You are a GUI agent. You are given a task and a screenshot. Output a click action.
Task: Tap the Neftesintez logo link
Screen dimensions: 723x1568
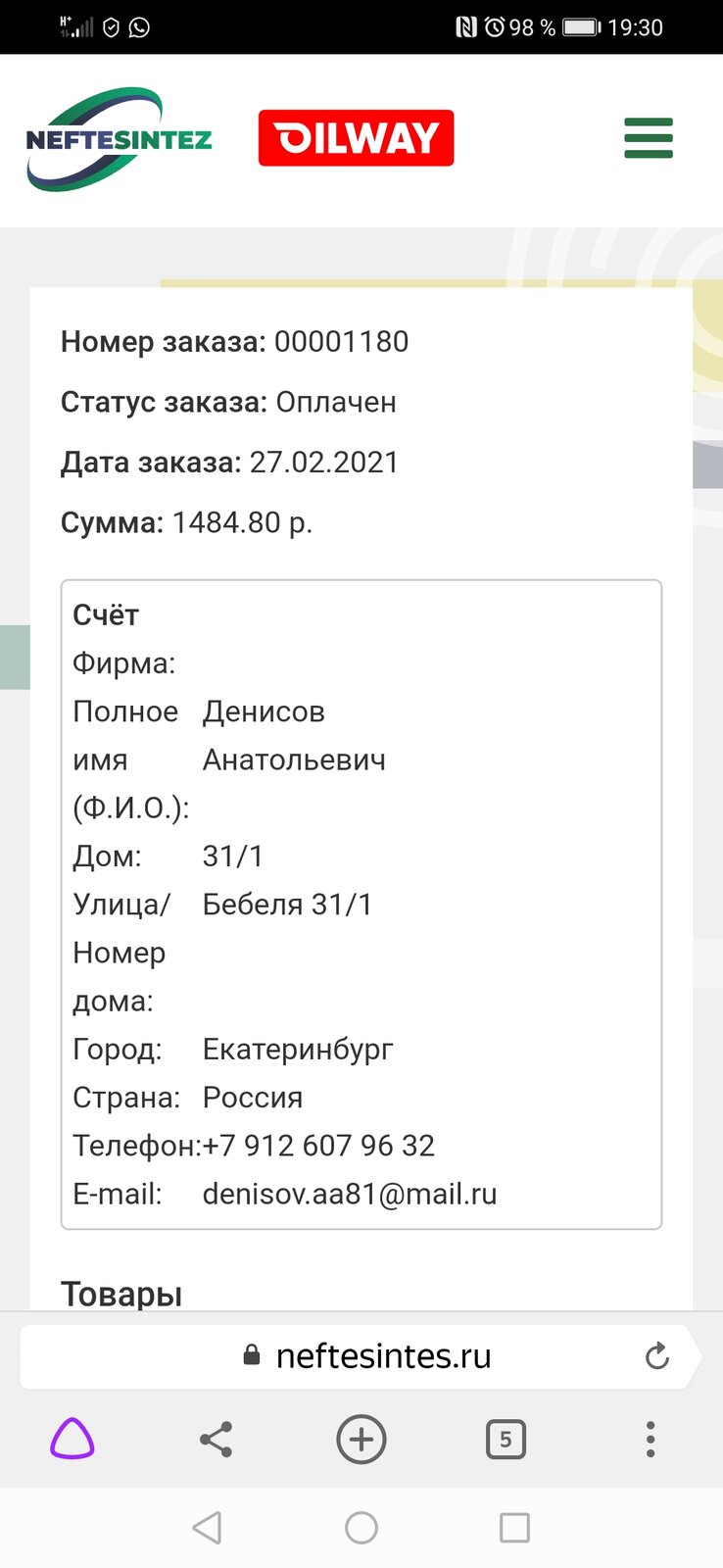pos(119,139)
